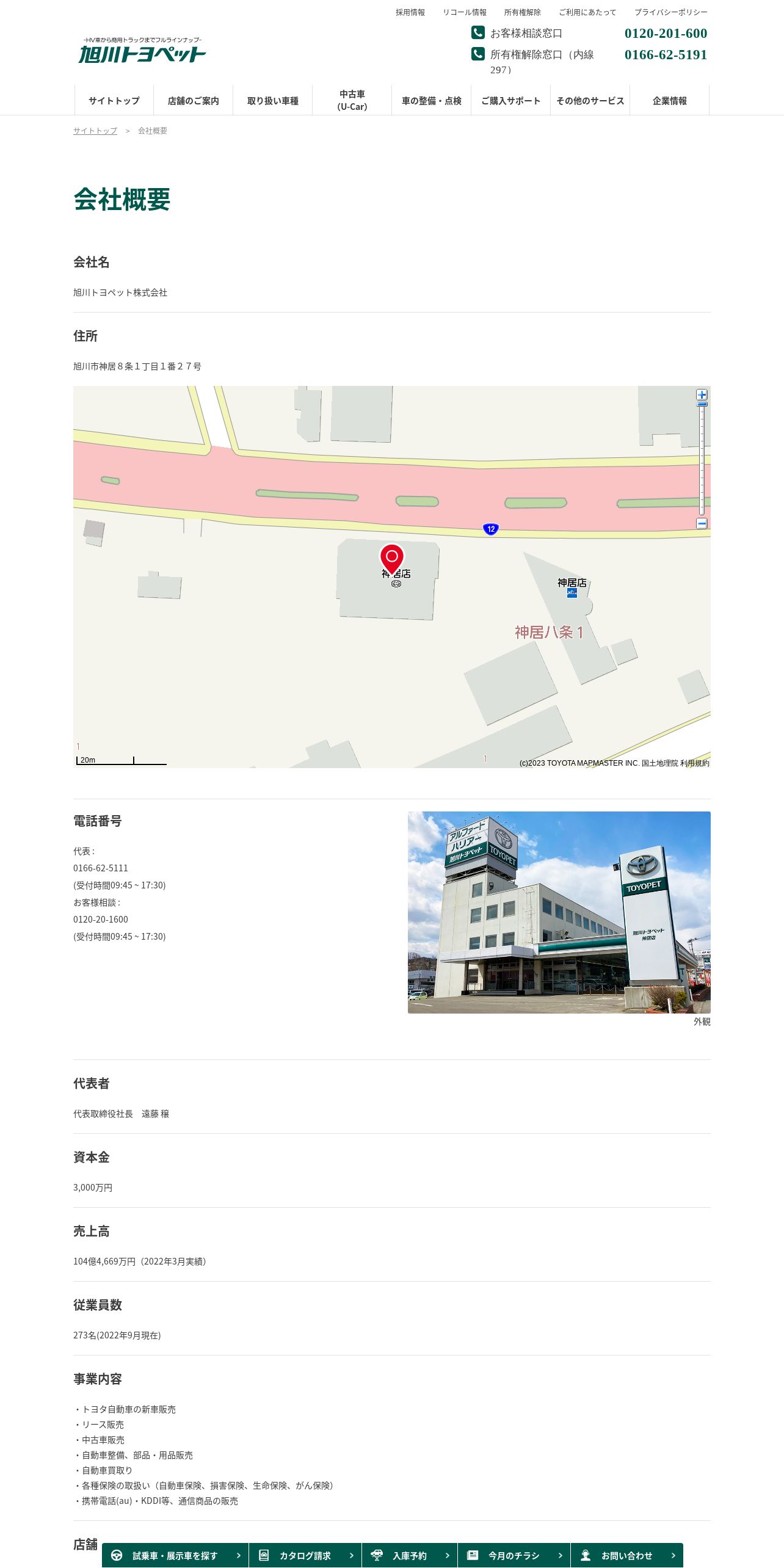Image resolution: width=784 pixels, height=1568 pixels.
Task: Open ご購入サポート menu
Action: coord(511,101)
